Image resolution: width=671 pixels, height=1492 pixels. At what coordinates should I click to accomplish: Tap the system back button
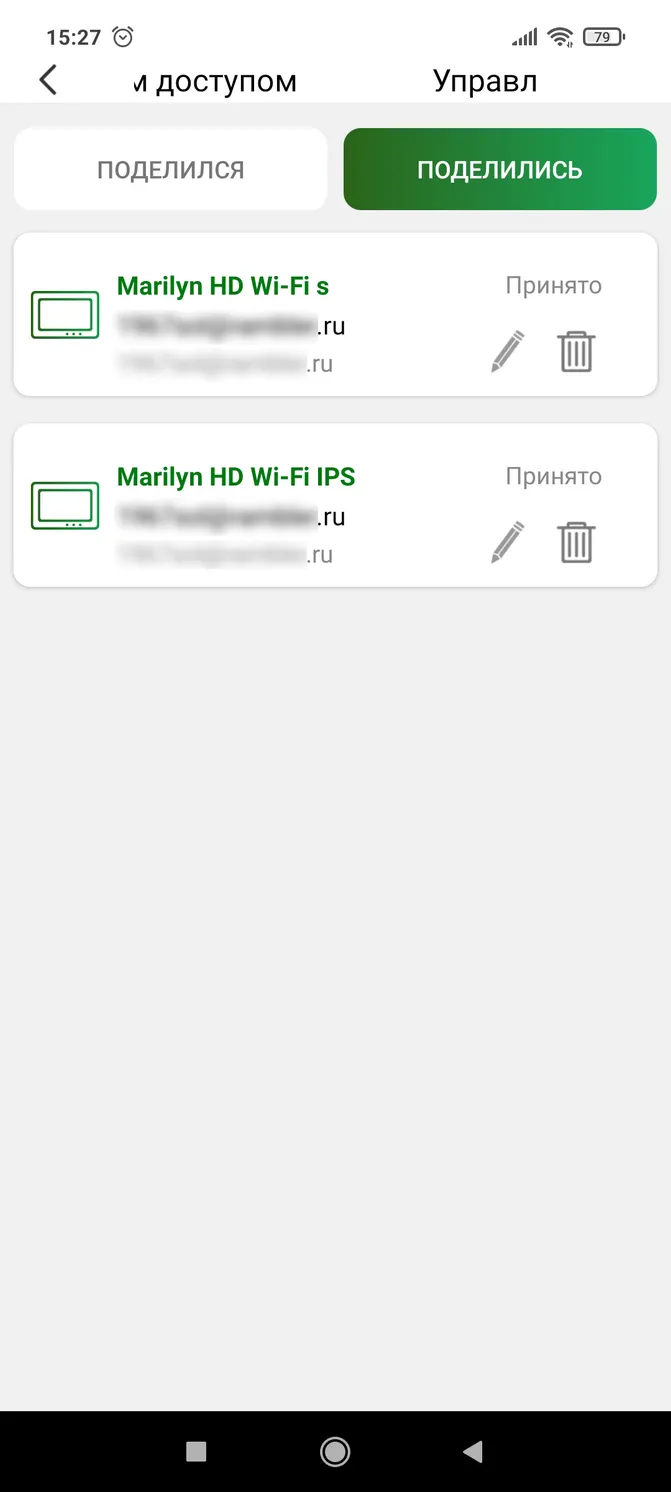click(473, 1451)
